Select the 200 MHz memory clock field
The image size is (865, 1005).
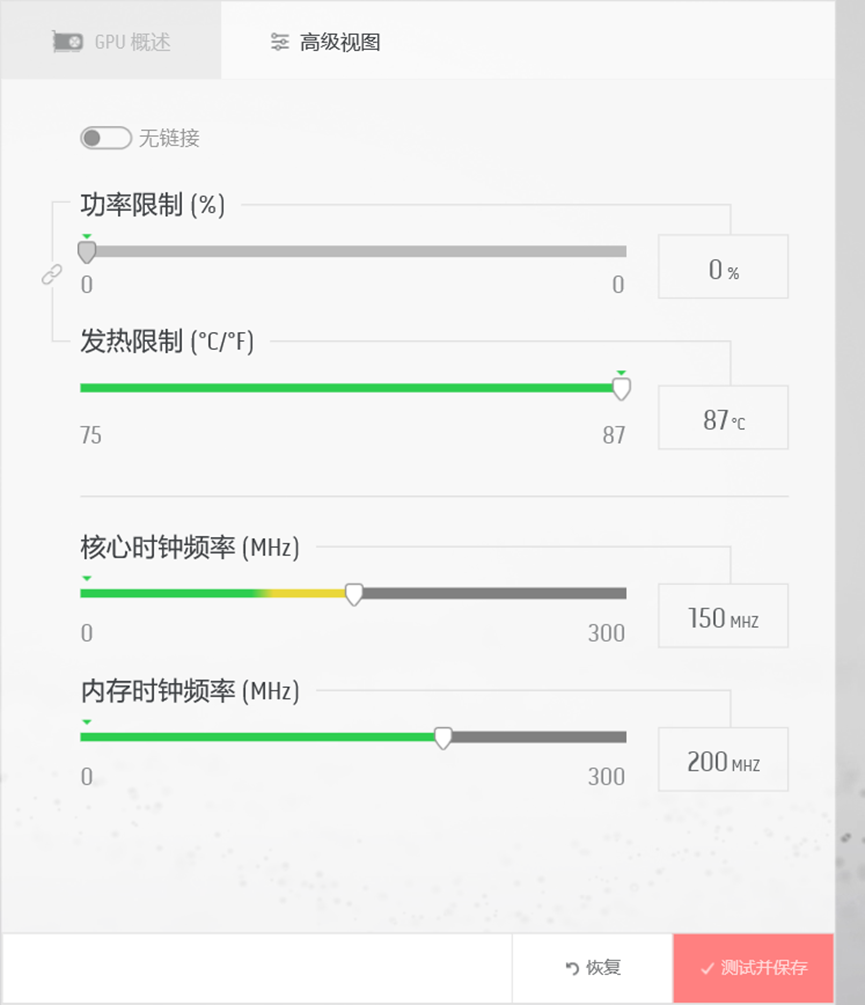(x=723, y=760)
